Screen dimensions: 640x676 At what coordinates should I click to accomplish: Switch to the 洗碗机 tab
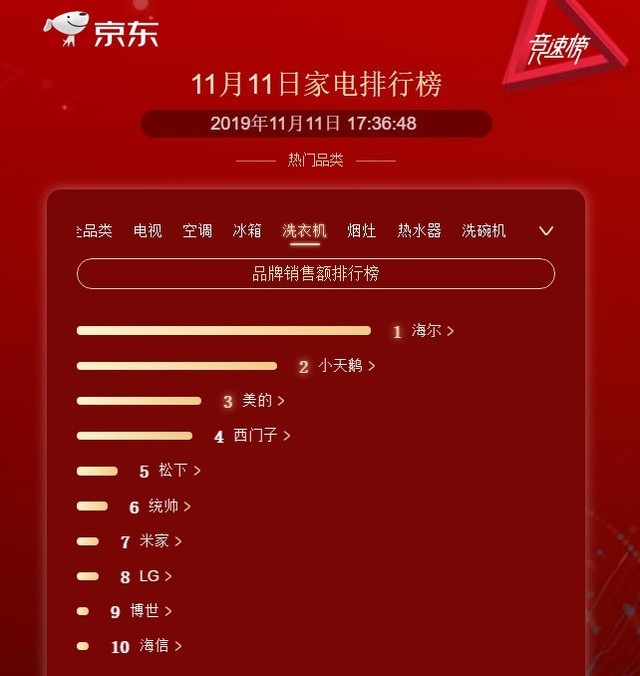(x=484, y=231)
